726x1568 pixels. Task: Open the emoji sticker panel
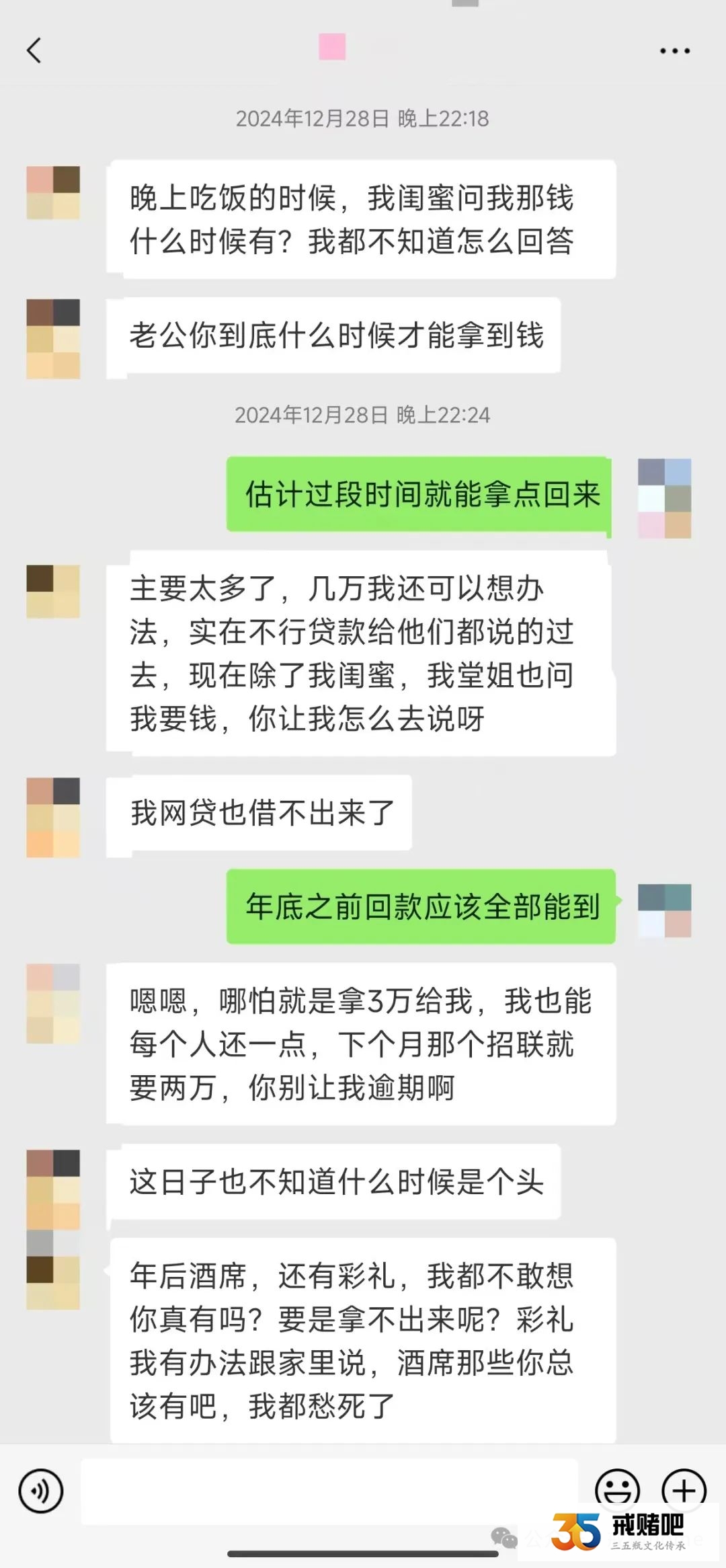[x=616, y=1489]
